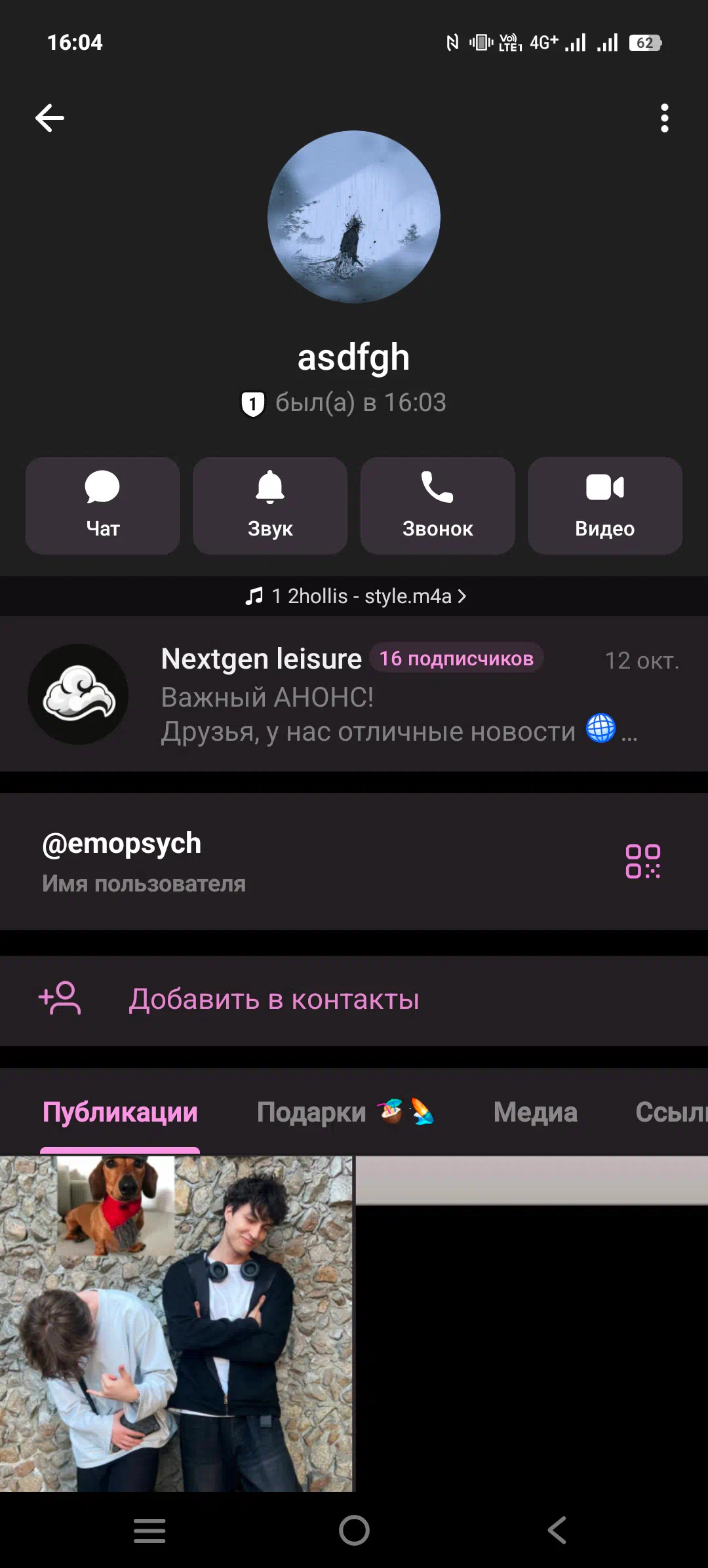
Task: Open the story with two guys and dachshund
Action: tap(176, 1324)
